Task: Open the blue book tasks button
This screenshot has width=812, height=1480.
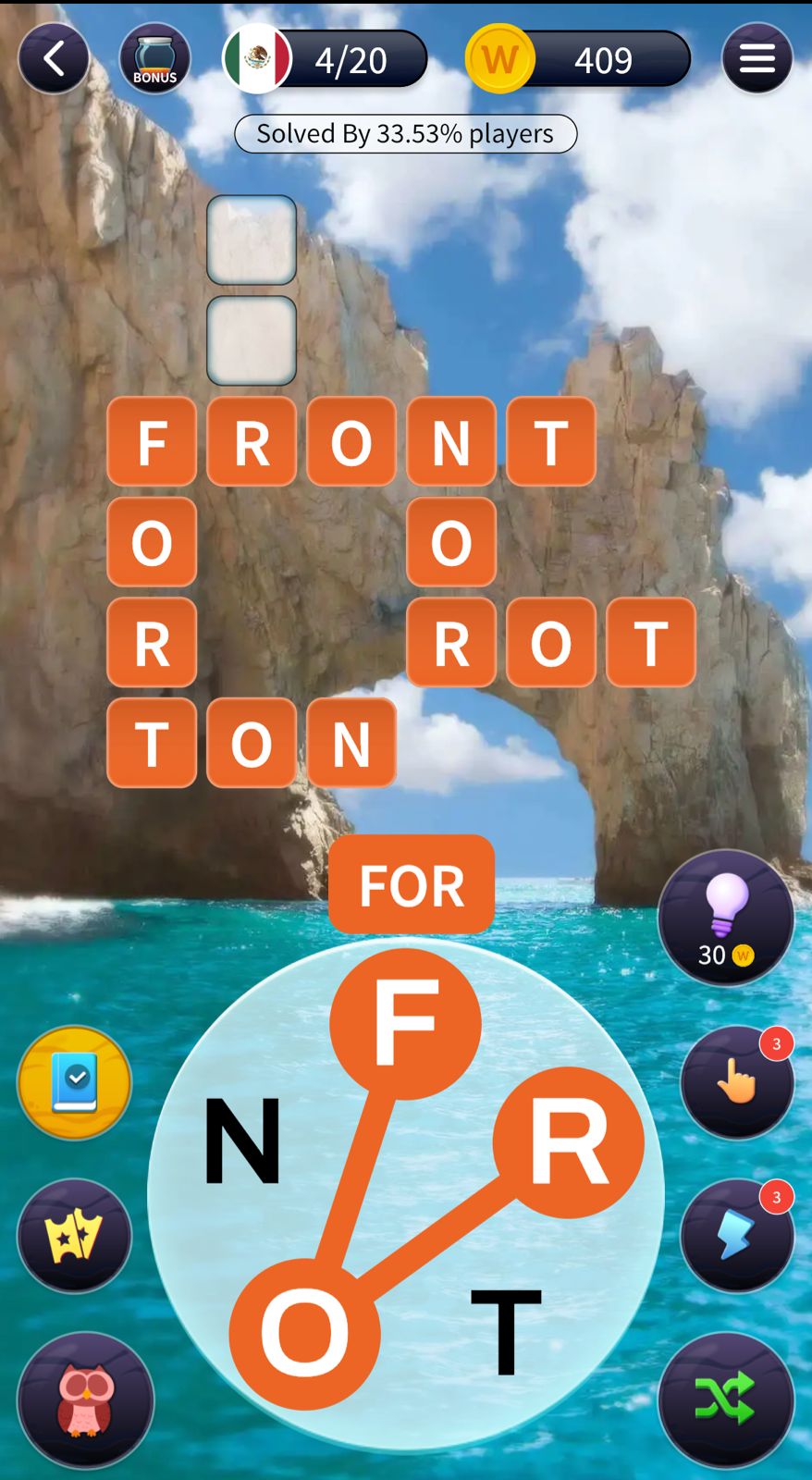Action: click(75, 1082)
